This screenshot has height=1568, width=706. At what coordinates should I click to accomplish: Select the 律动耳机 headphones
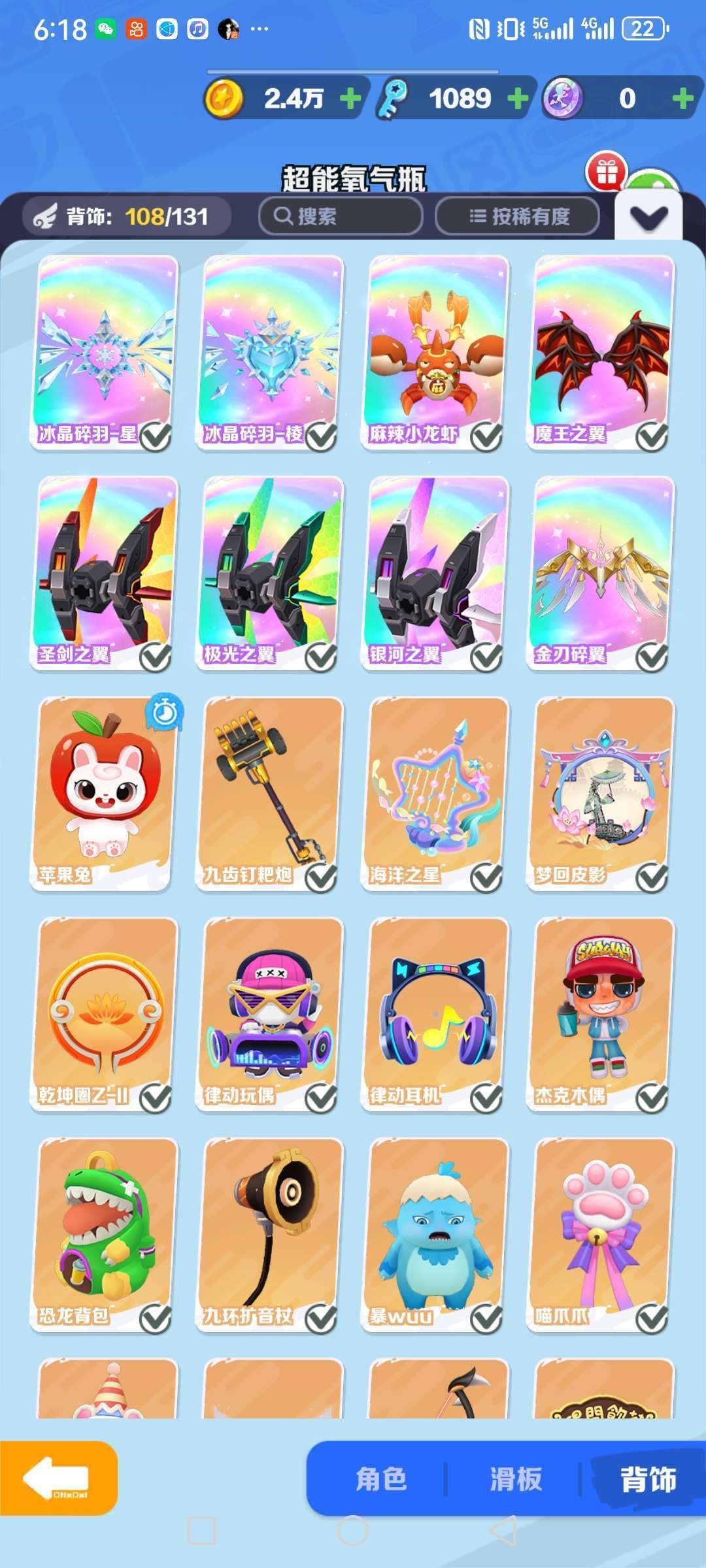(434, 1014)
